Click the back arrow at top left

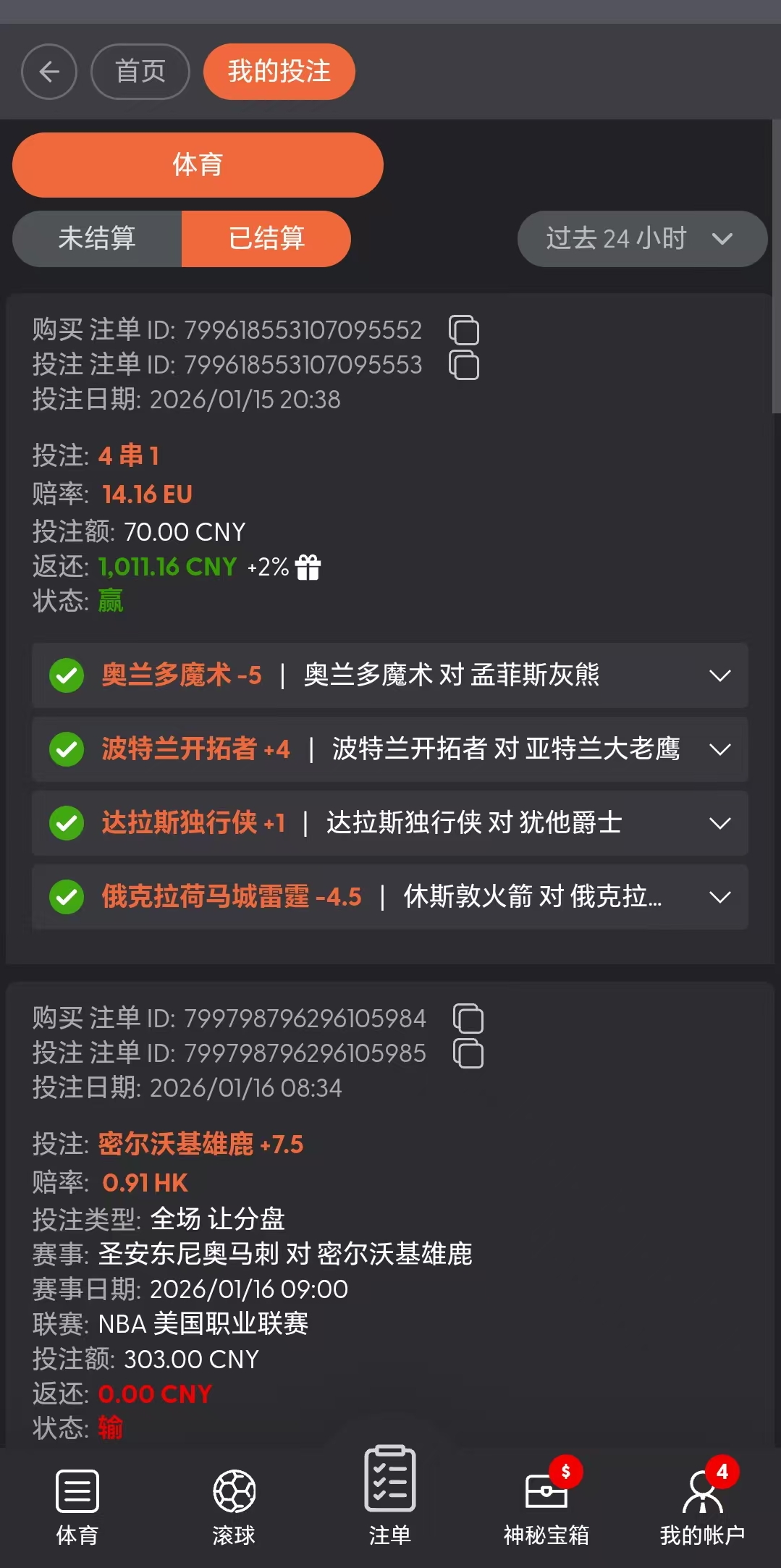[48, 72]
